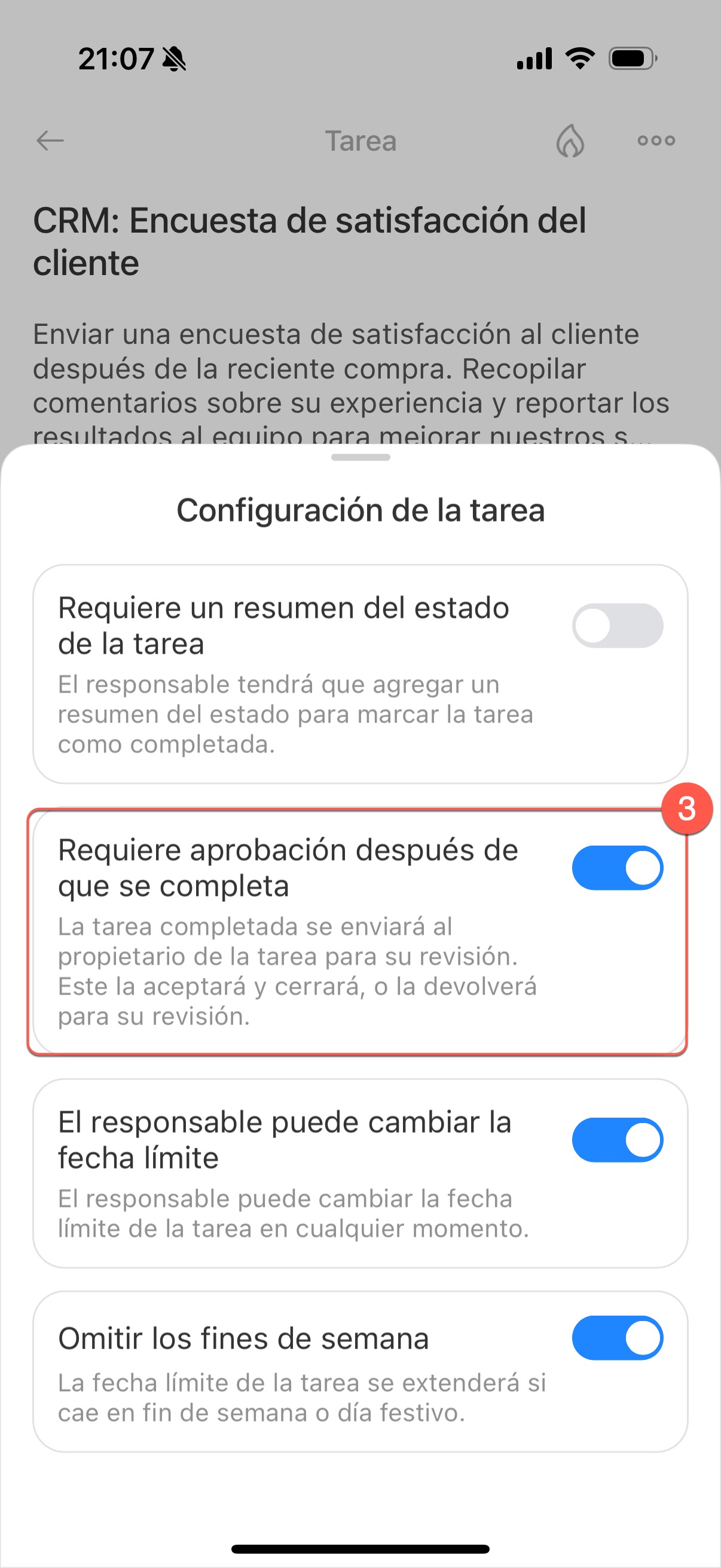Screen dimensions: 721x1568
Task: Turn off the aprobación después de completar switch
Action: [617, 868]
